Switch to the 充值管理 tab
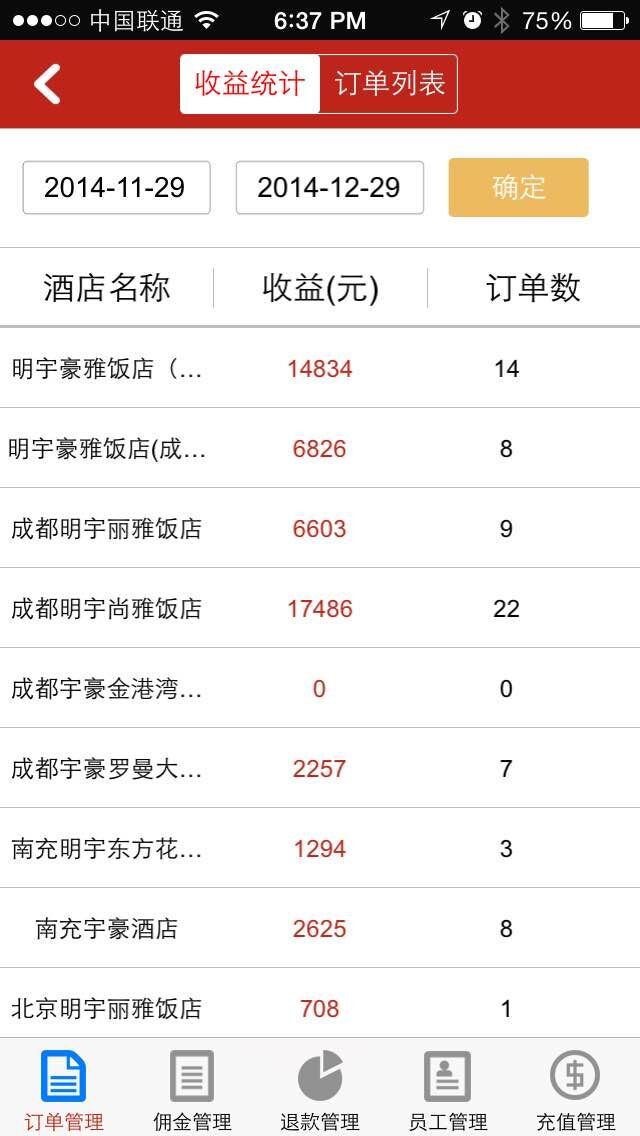 tap(575, 1088)
